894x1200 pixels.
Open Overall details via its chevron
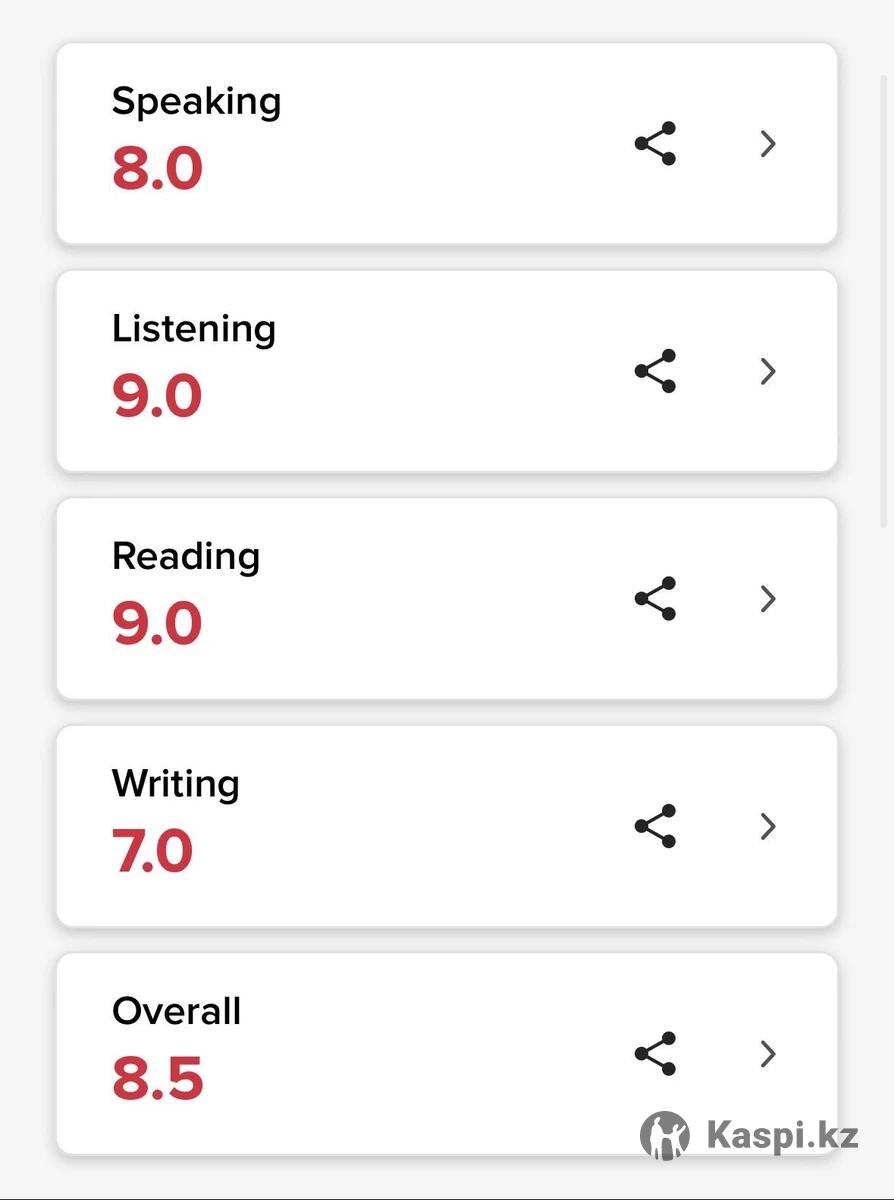(x=768, y=1054)
